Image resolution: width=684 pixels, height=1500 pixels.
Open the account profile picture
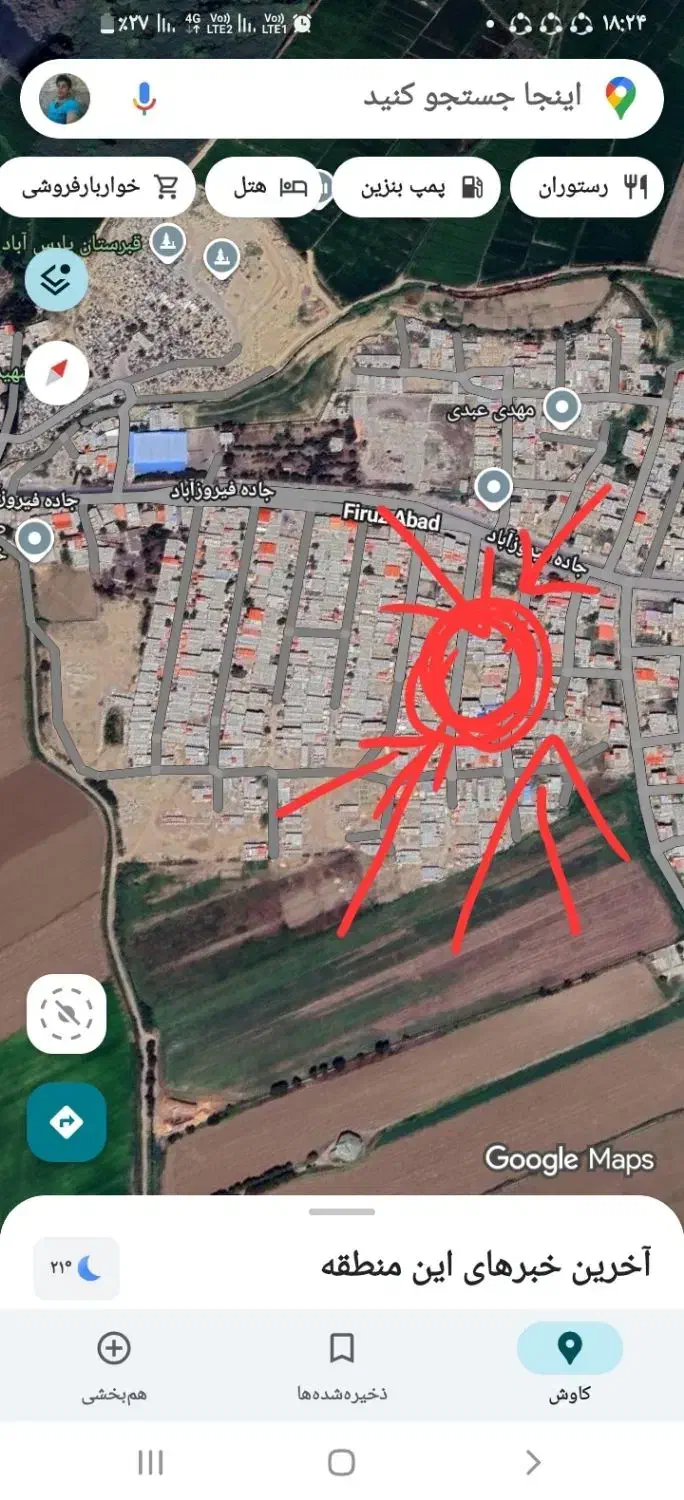click(65, 98)
